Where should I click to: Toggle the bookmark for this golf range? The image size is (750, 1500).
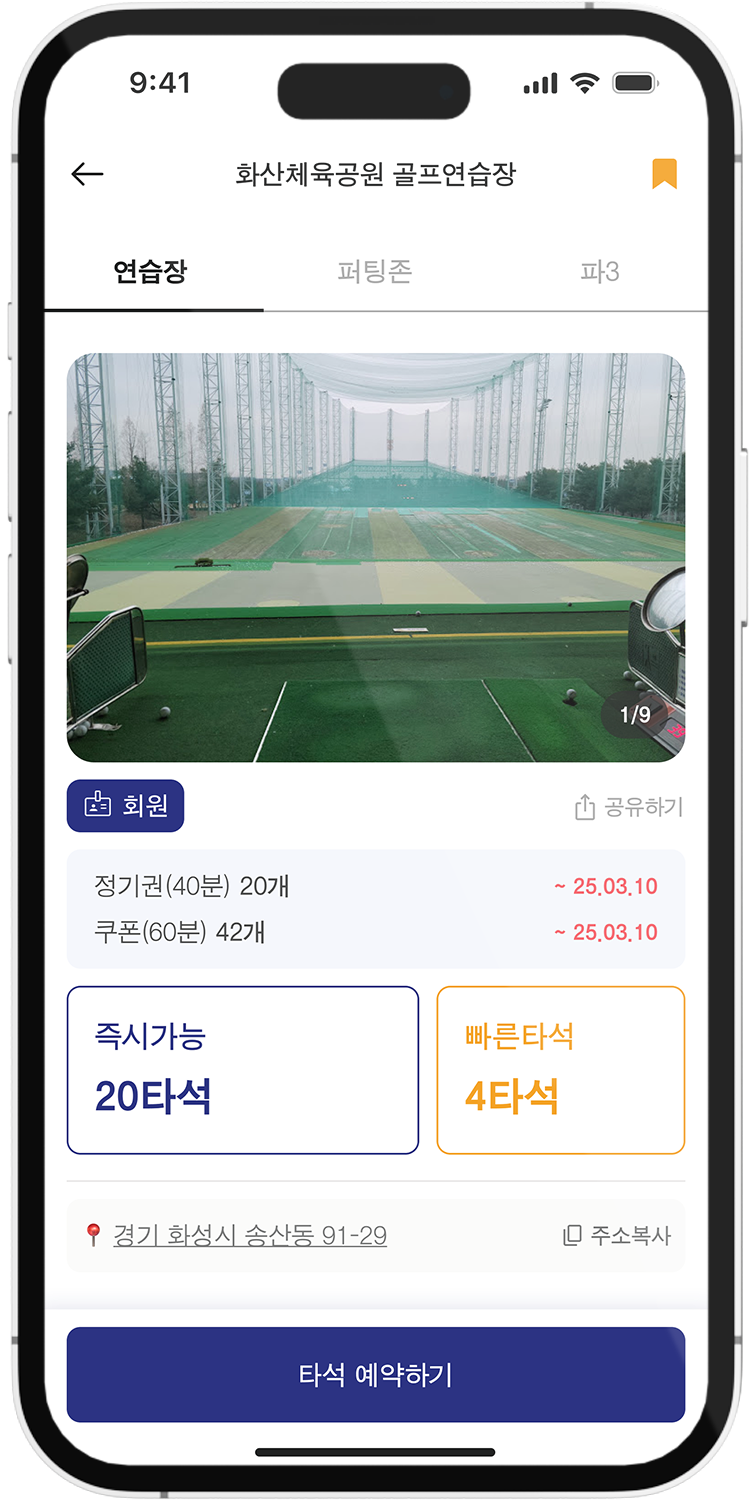[664, 174]
